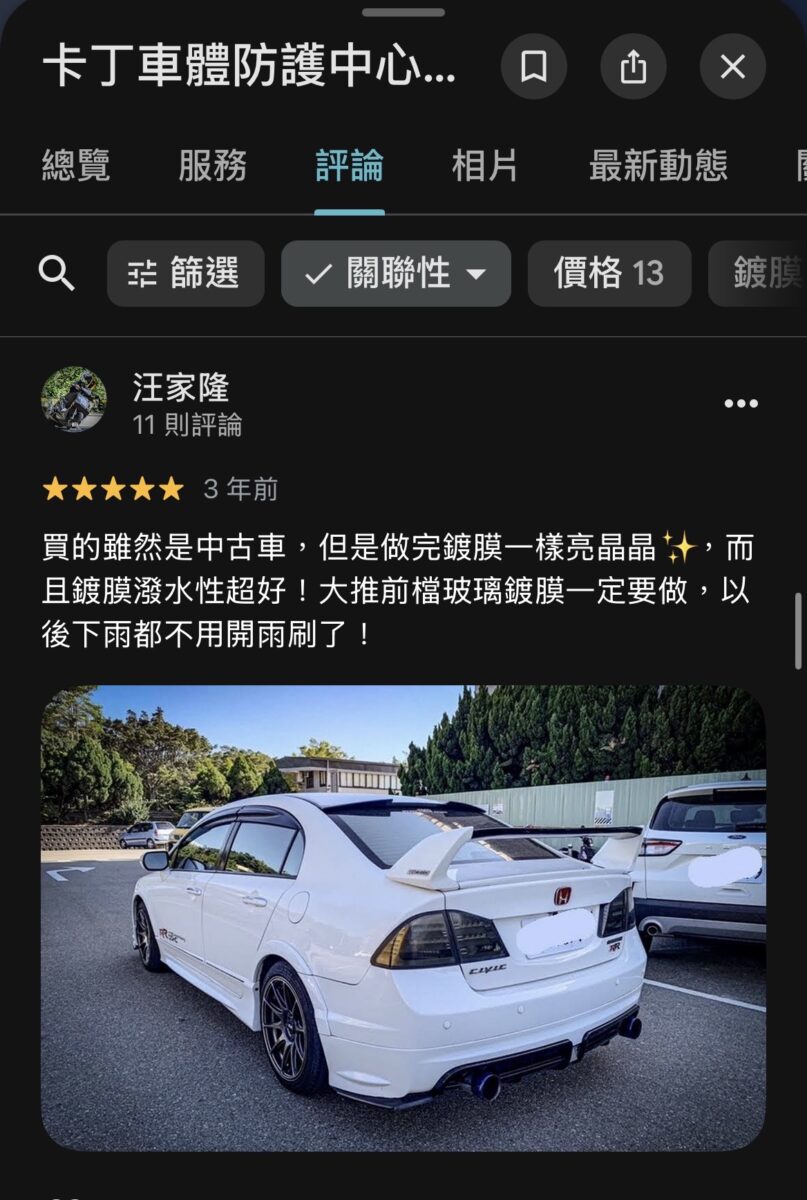Viewport: 807px width, 1200px height.
Task: Open more options for 汪家隆's review
Action: 741,403
